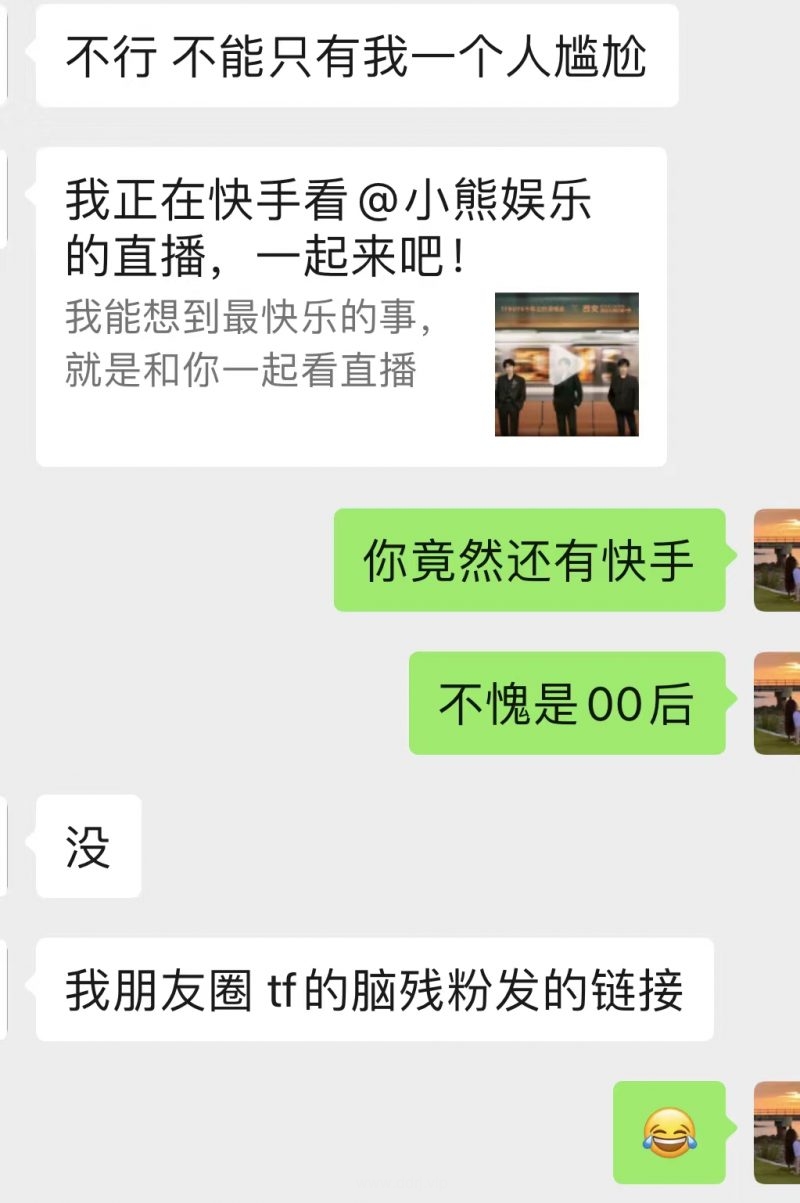View profile from avatar beside laughing emoji message
800x1203 pixels.
coord(777,1131)
